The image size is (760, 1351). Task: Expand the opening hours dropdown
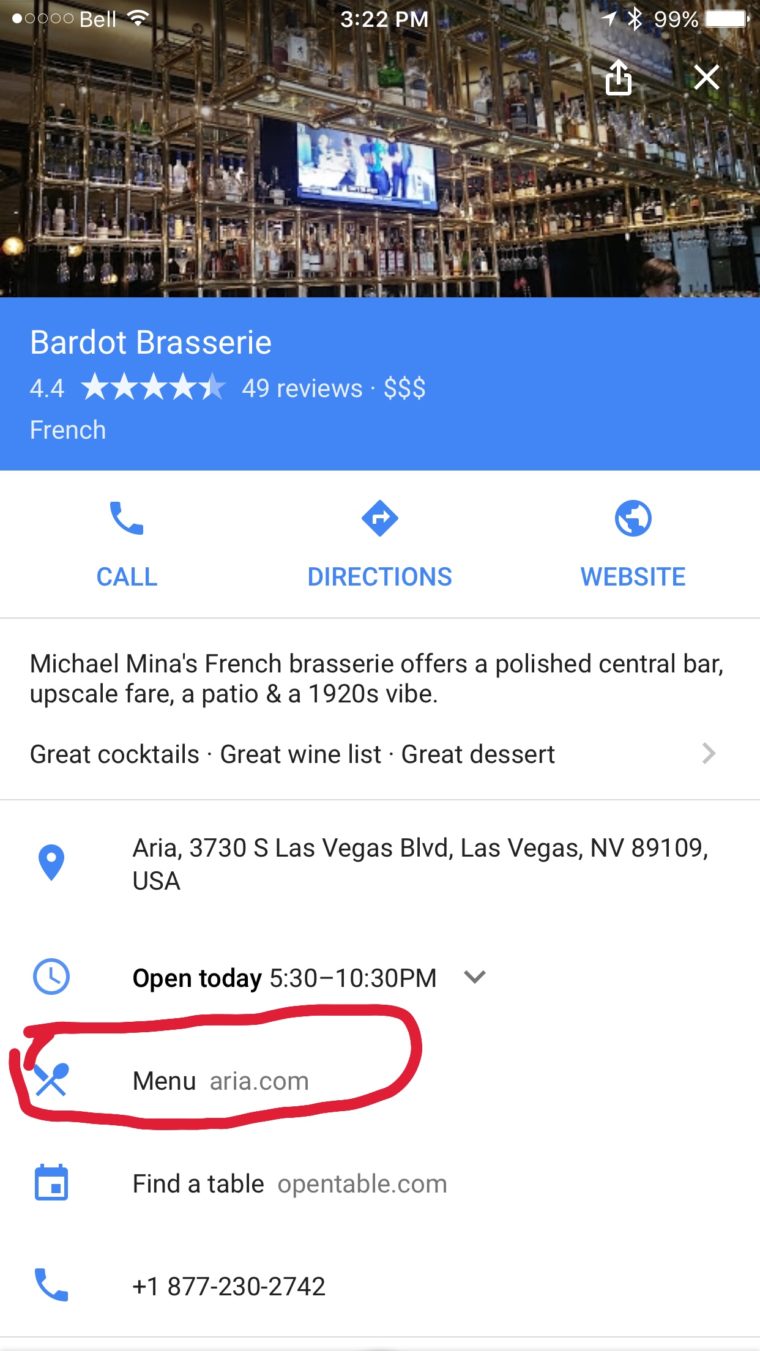coord(475,977)
